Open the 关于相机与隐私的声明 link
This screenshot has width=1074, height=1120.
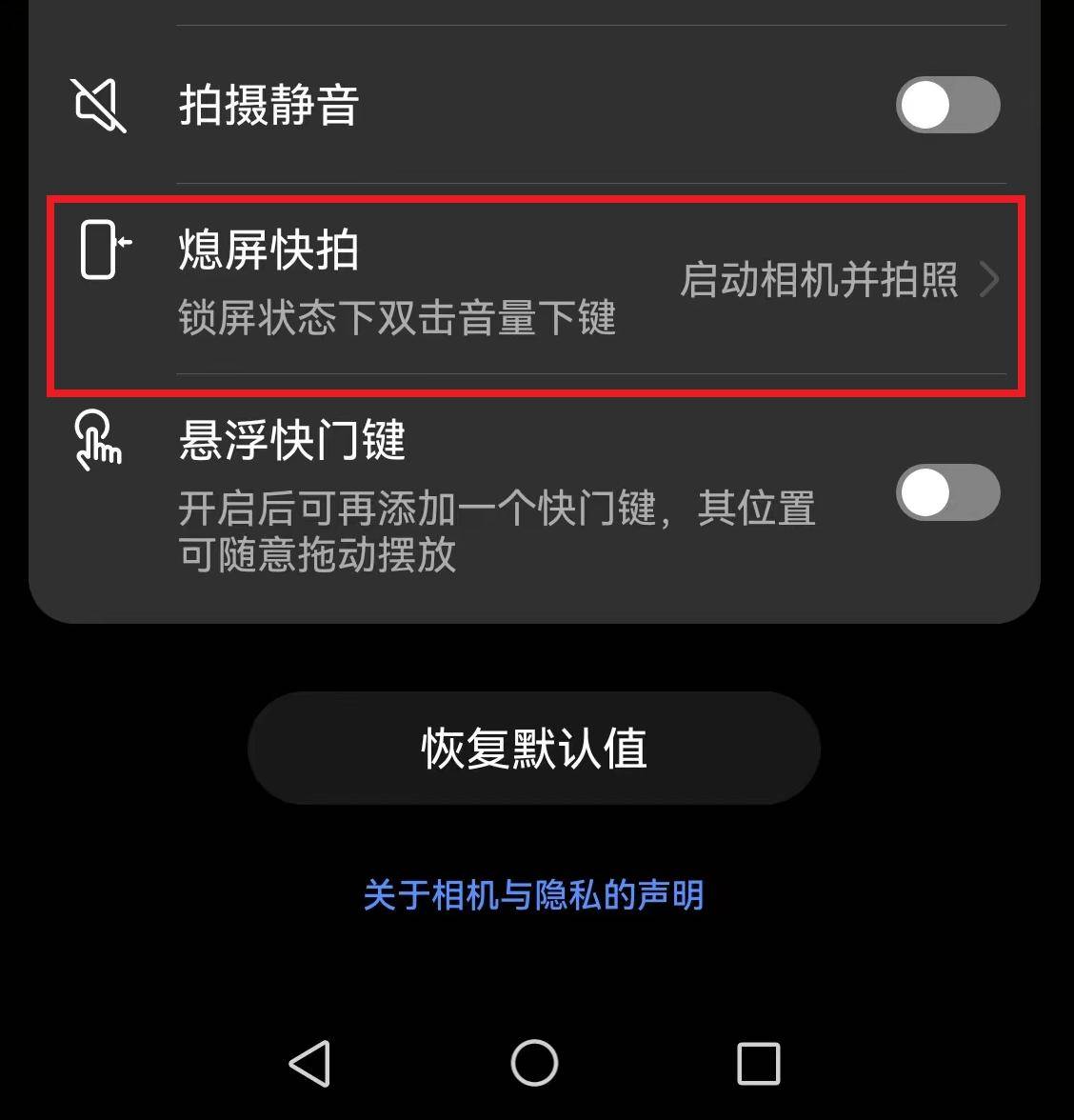click(x=534, y=895)
